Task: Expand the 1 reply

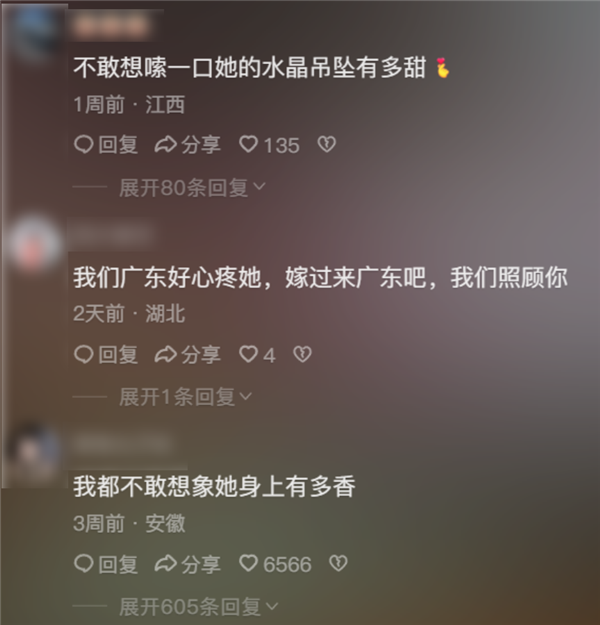Action: coord(185,397)
